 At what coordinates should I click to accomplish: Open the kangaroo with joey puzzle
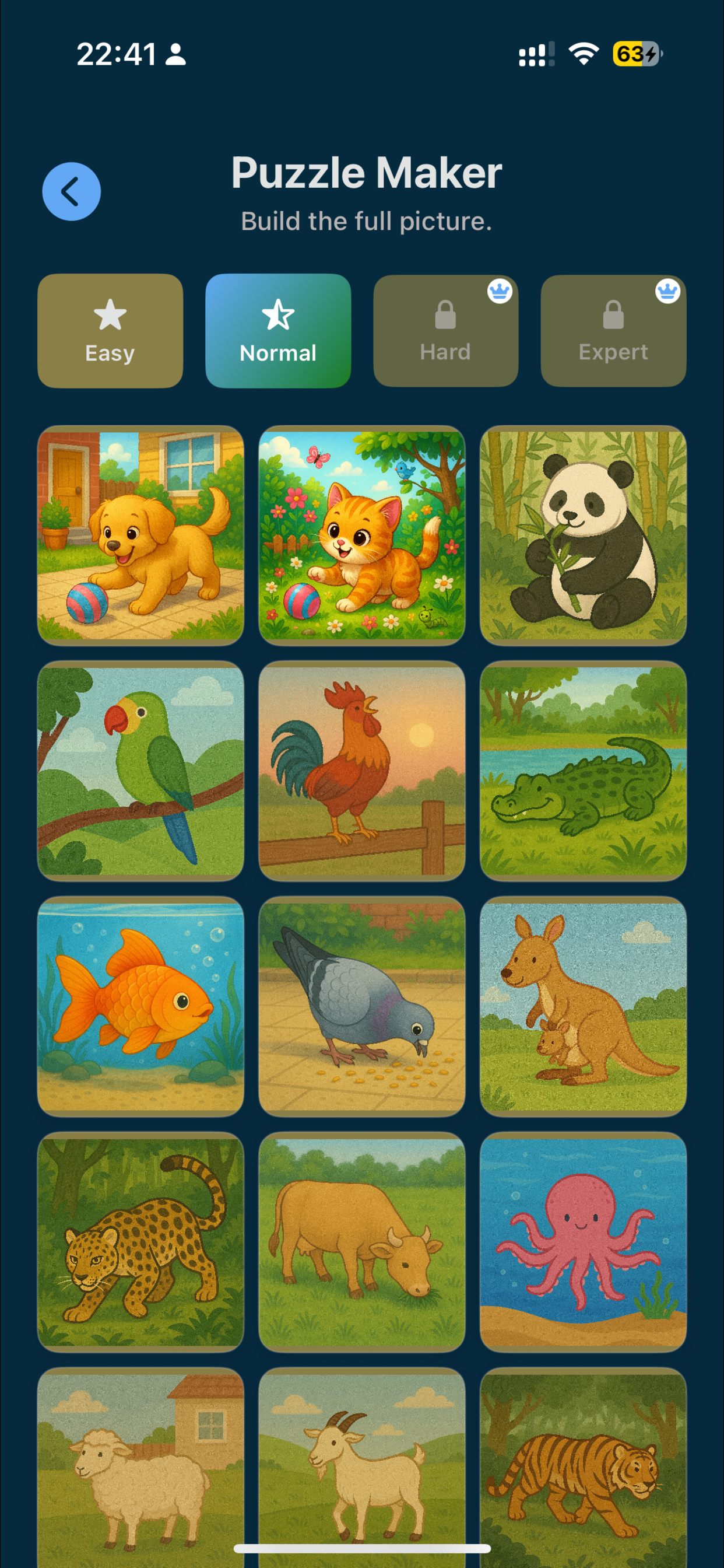[x=583, y=1006]
